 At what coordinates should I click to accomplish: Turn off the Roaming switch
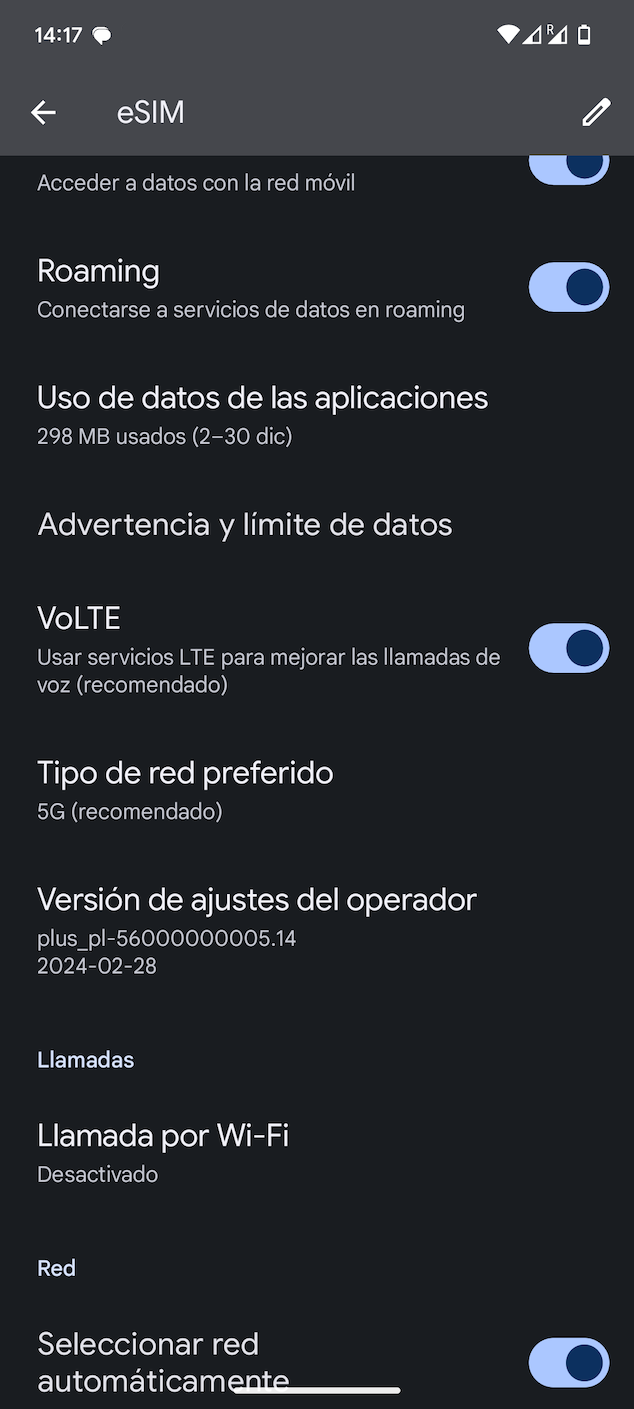[x=569, y=288]
